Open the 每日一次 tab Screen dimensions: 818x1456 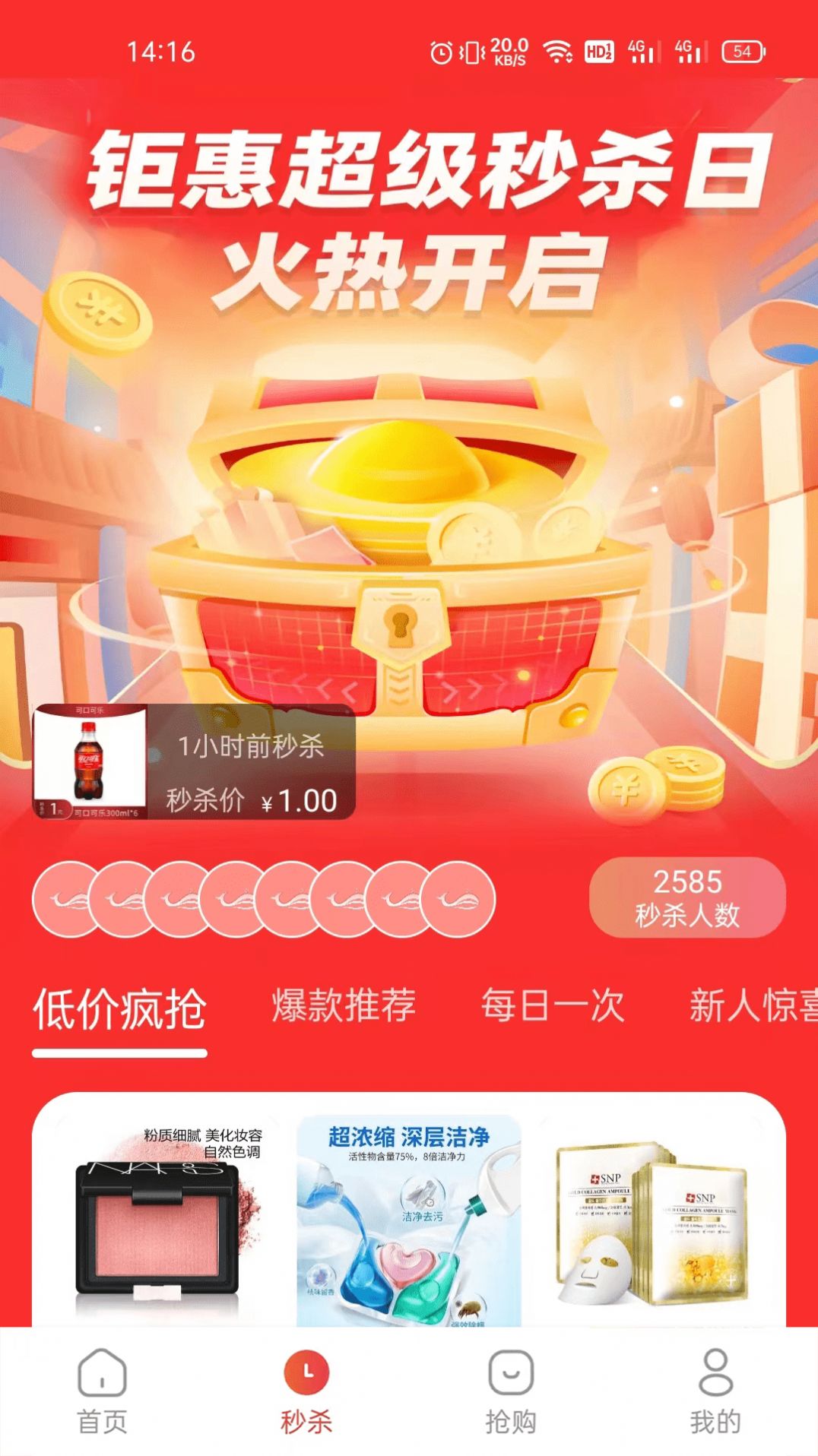tap(550, 1008)
